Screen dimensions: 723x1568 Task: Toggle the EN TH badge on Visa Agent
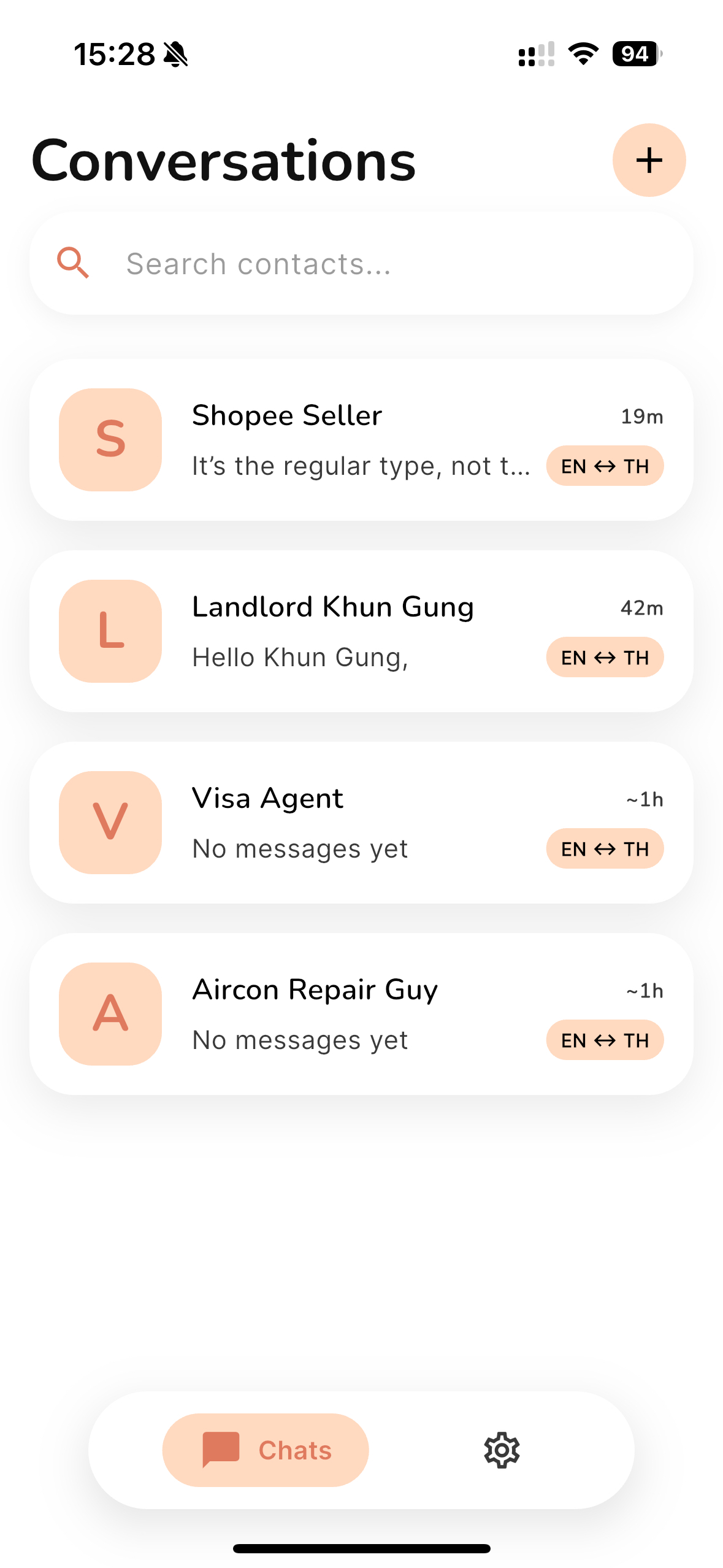[604, 848]
